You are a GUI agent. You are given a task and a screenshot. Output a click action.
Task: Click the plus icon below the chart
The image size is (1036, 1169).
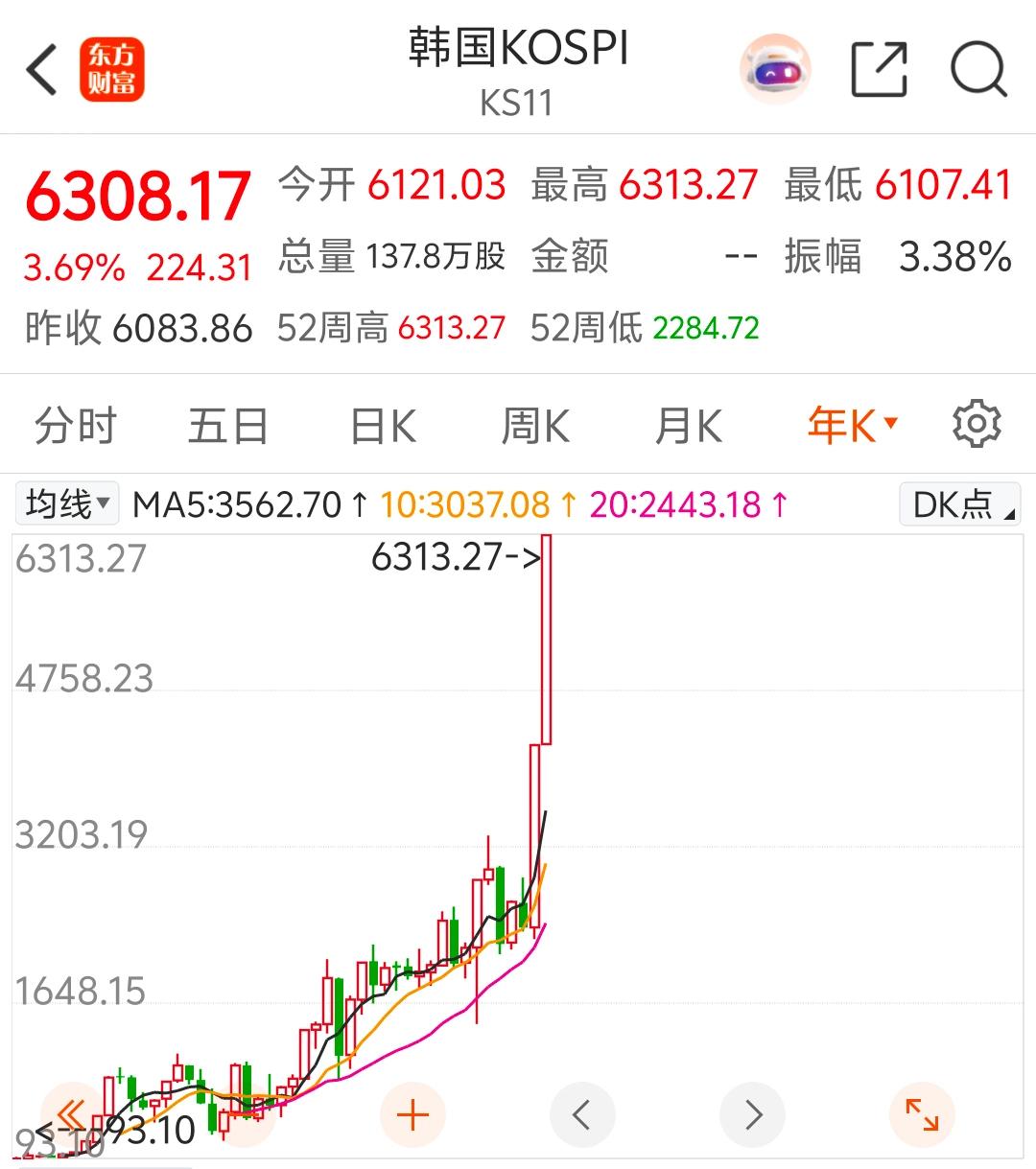(x=412, y=1114)
